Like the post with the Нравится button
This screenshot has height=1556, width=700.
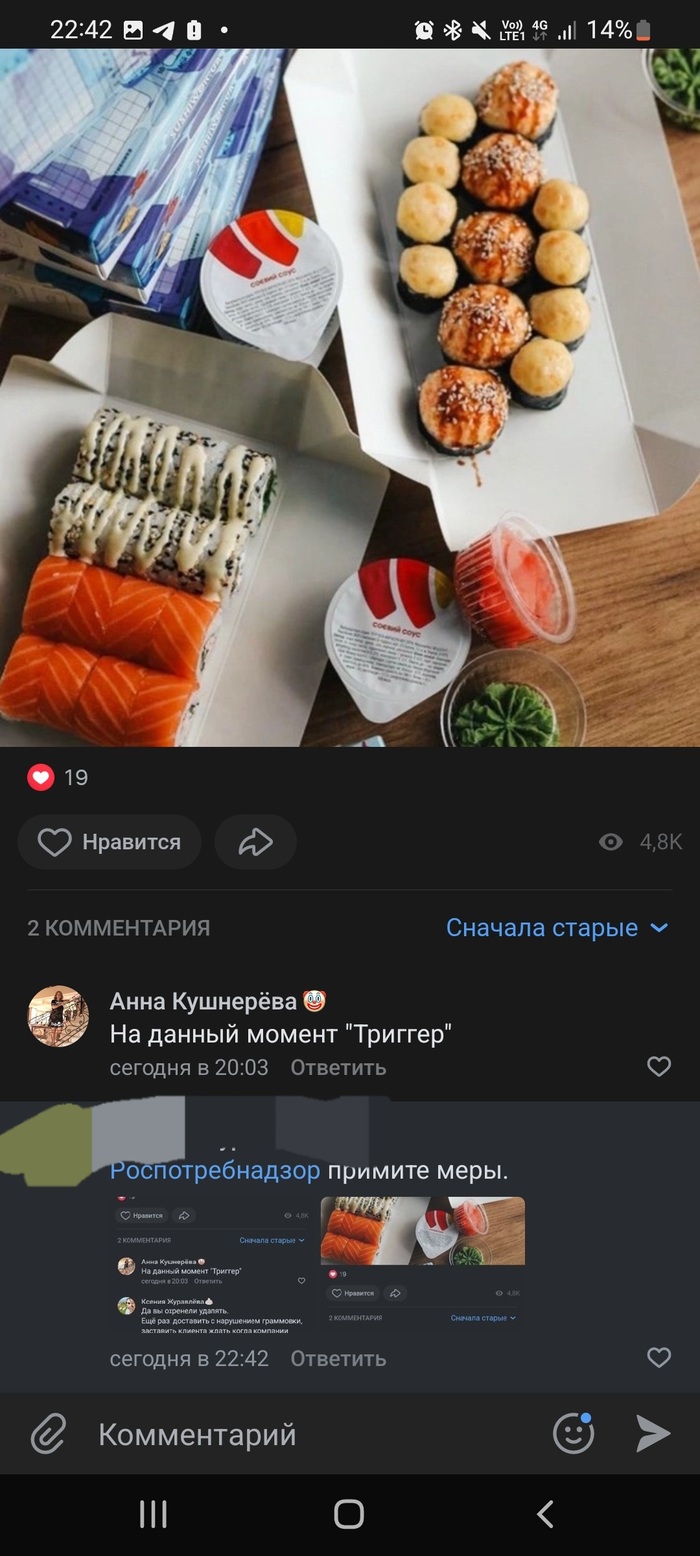click(109, 842)
